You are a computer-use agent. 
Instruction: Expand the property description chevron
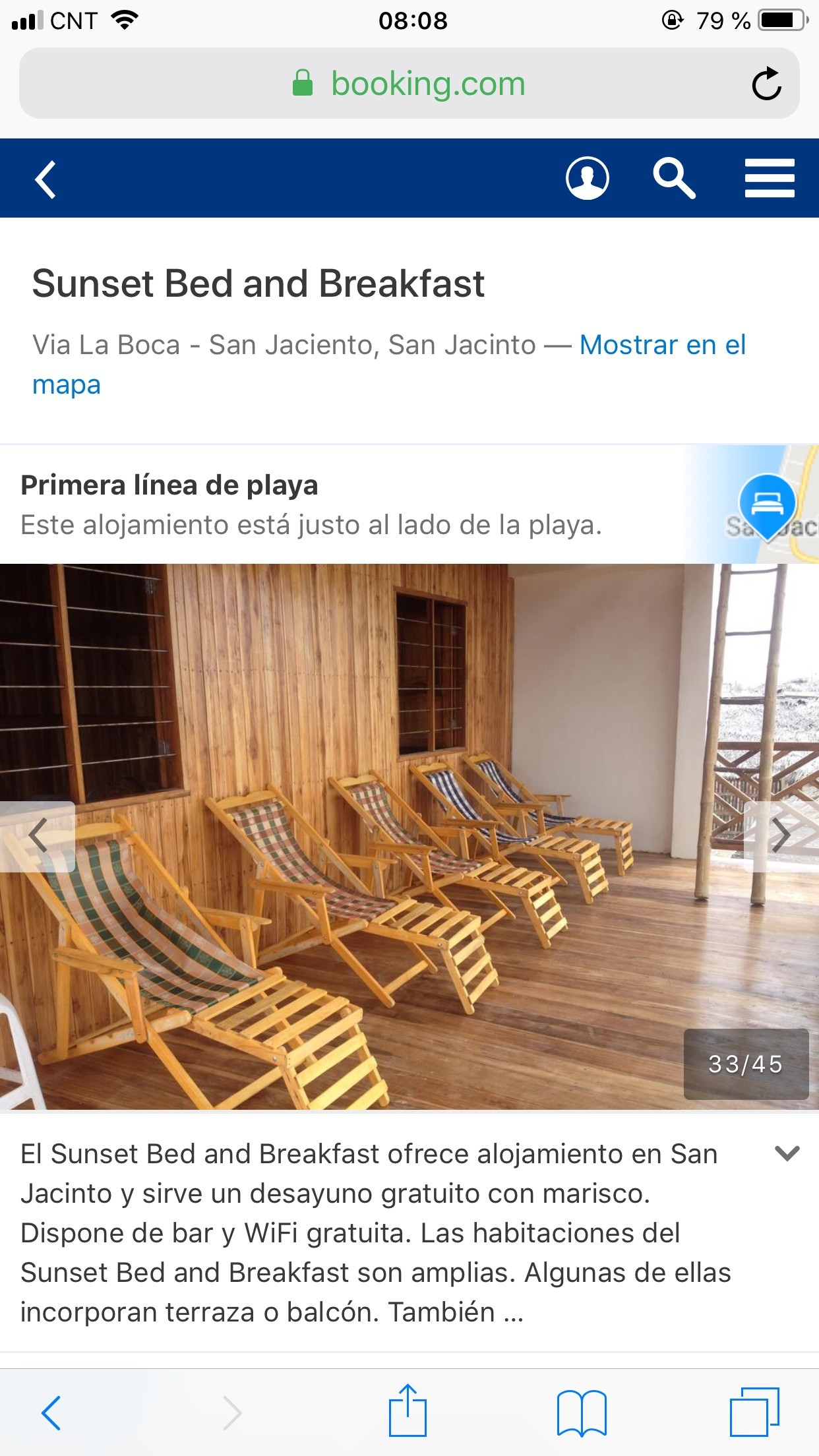787,1153
